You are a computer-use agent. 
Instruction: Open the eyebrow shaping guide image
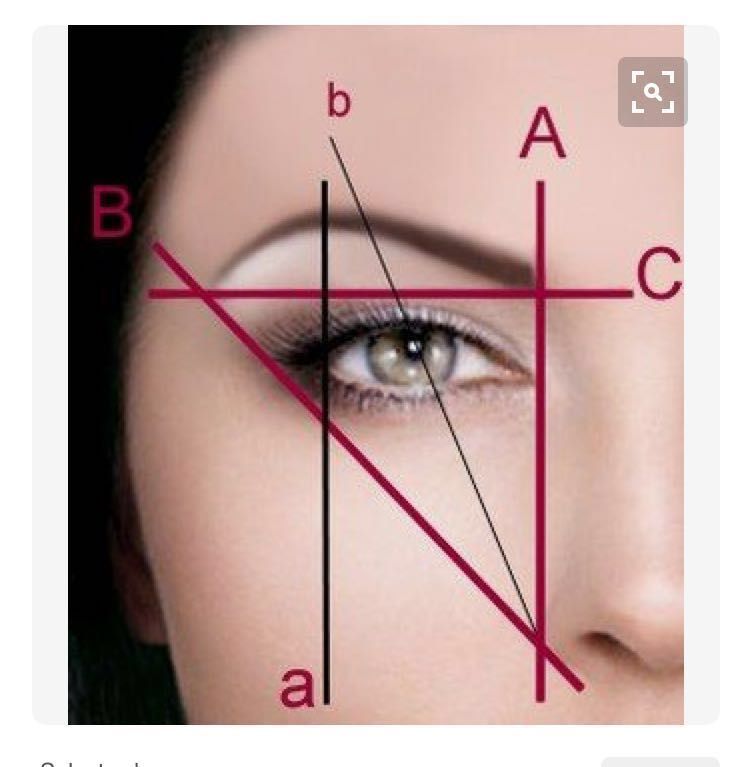click(375, 400)
